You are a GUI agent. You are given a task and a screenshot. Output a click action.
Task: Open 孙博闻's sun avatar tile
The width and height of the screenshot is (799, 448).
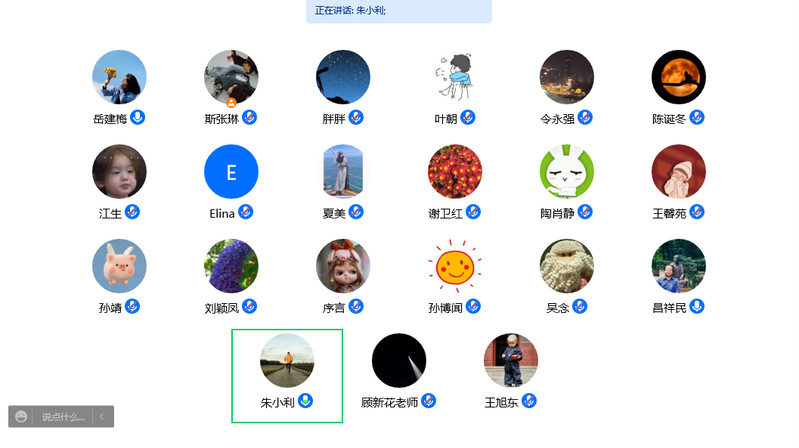[455, 266]
